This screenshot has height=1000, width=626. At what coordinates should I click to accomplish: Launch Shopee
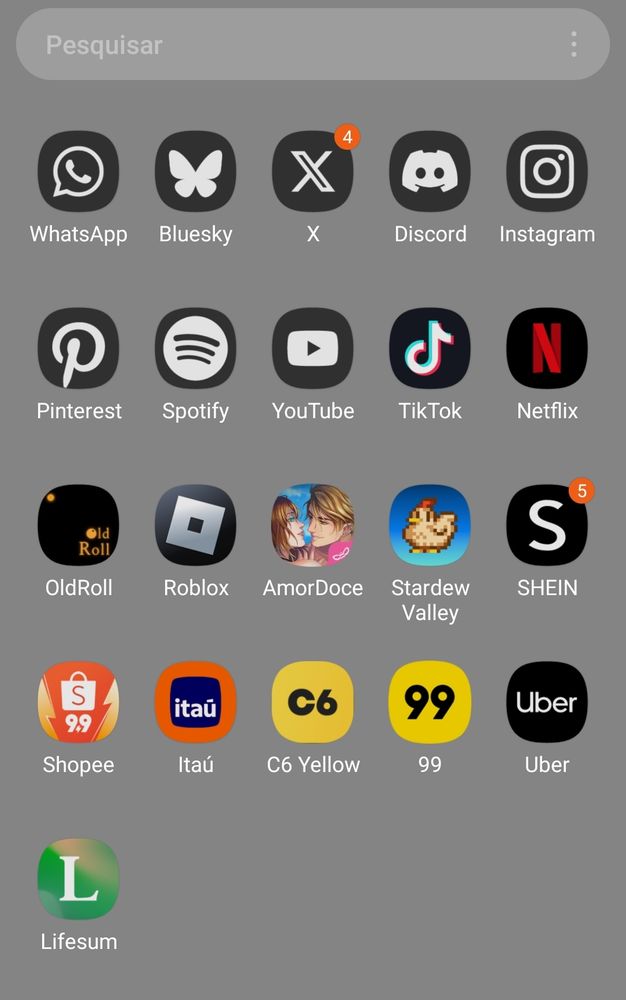coord(78,703)
